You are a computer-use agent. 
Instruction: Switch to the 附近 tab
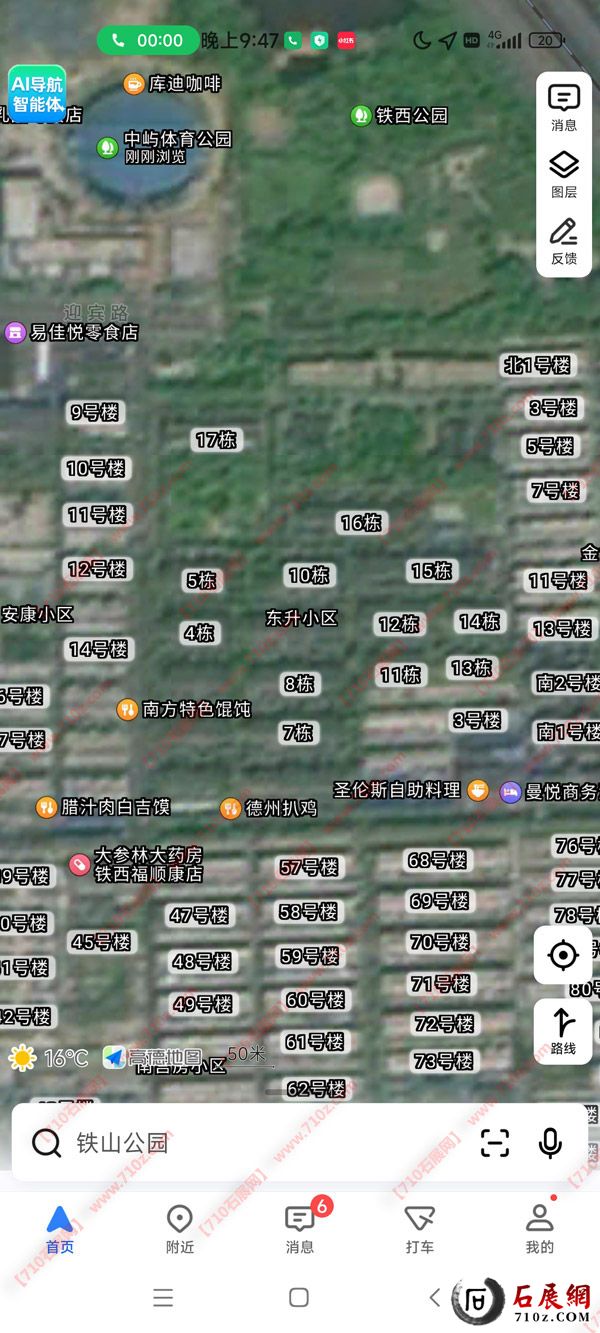pos(180,1228)
